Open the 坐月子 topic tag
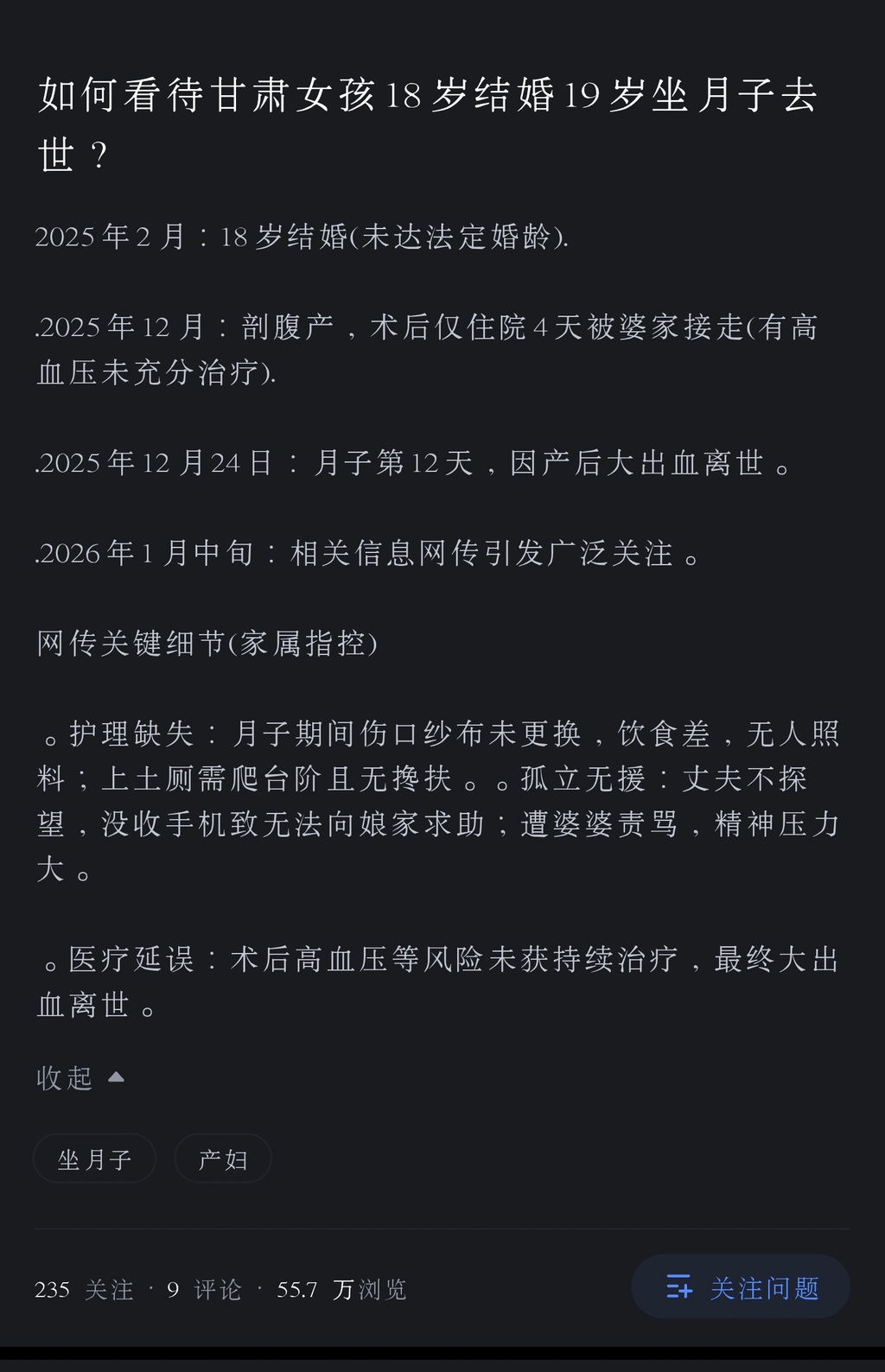The height and width of the screenshot is (1372, 885). point(95,1159)
